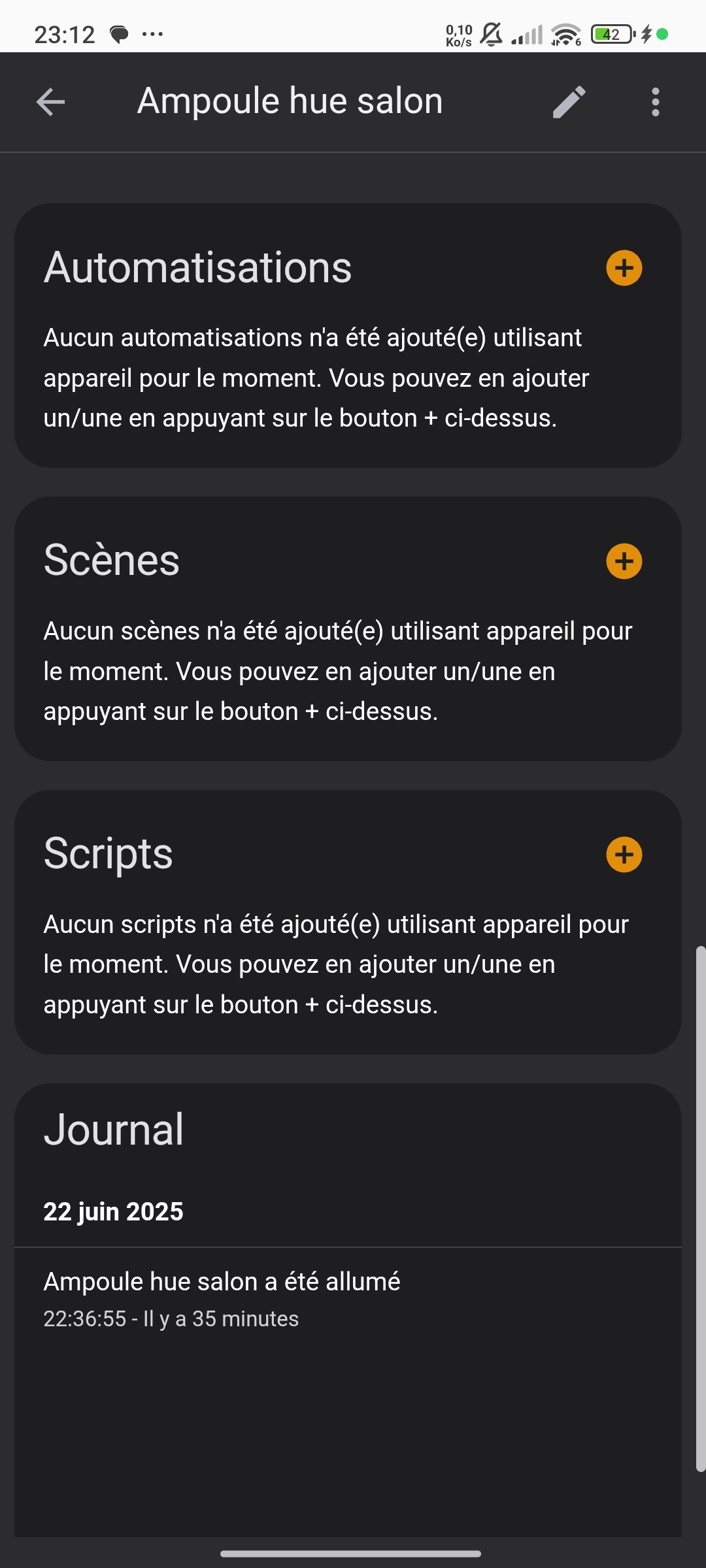Add a new script for this device
706x1568 pixels.
624,855
